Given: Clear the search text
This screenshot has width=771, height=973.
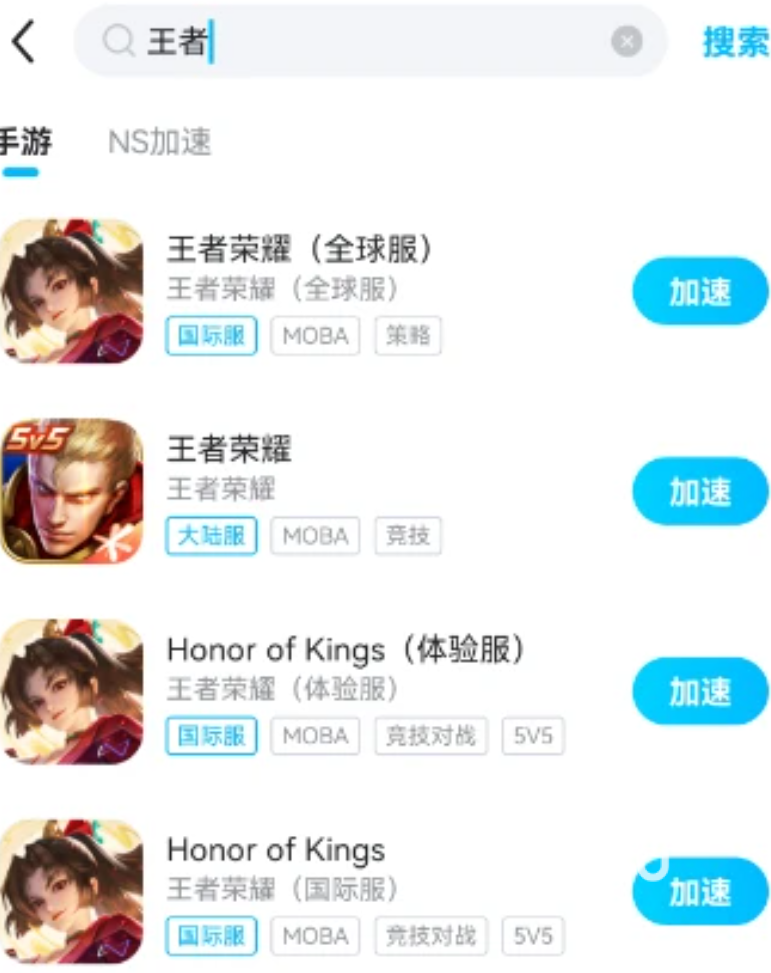Looking at the screenshot, I should [x=627, y=41].
